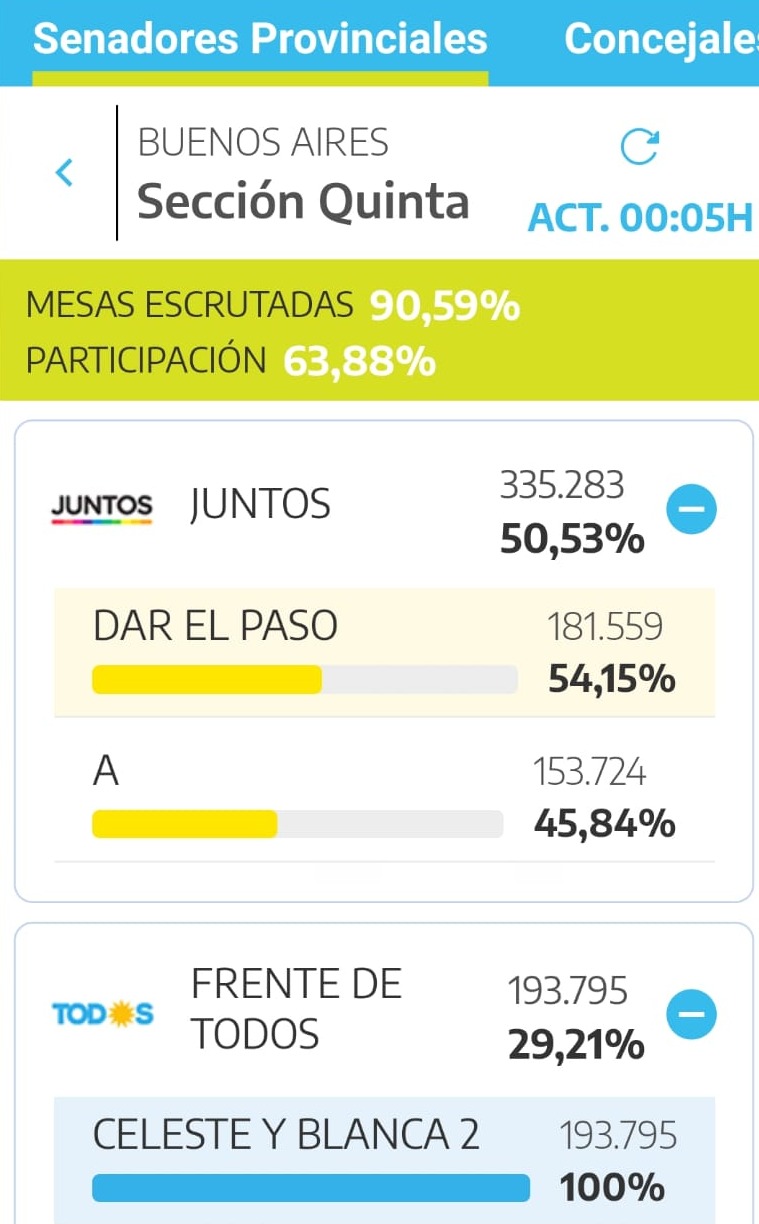The image size is (759, 1224).
Task: Toggle the MESAS ESCRUTADAS banner
Action: tap(272, 304)
